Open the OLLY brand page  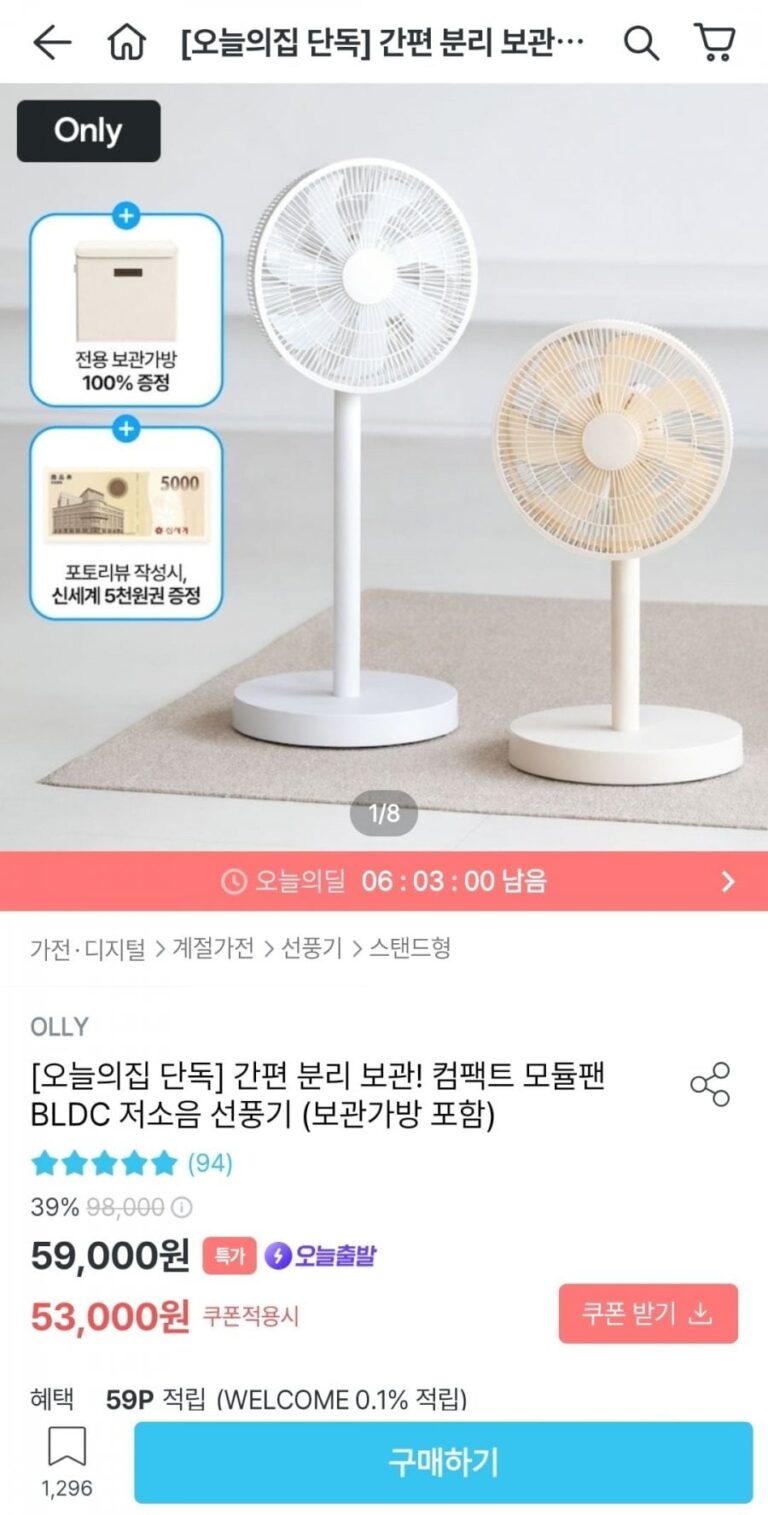60,1027
